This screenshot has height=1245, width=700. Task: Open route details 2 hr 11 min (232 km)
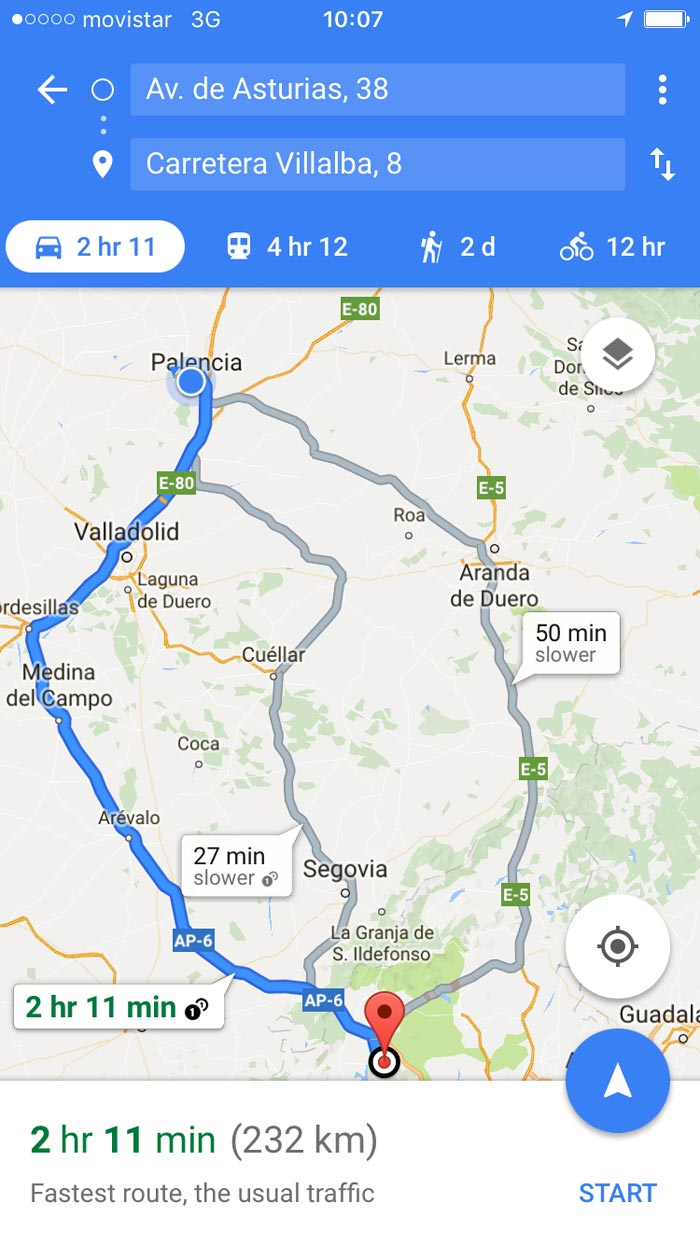coord(204,1140)
